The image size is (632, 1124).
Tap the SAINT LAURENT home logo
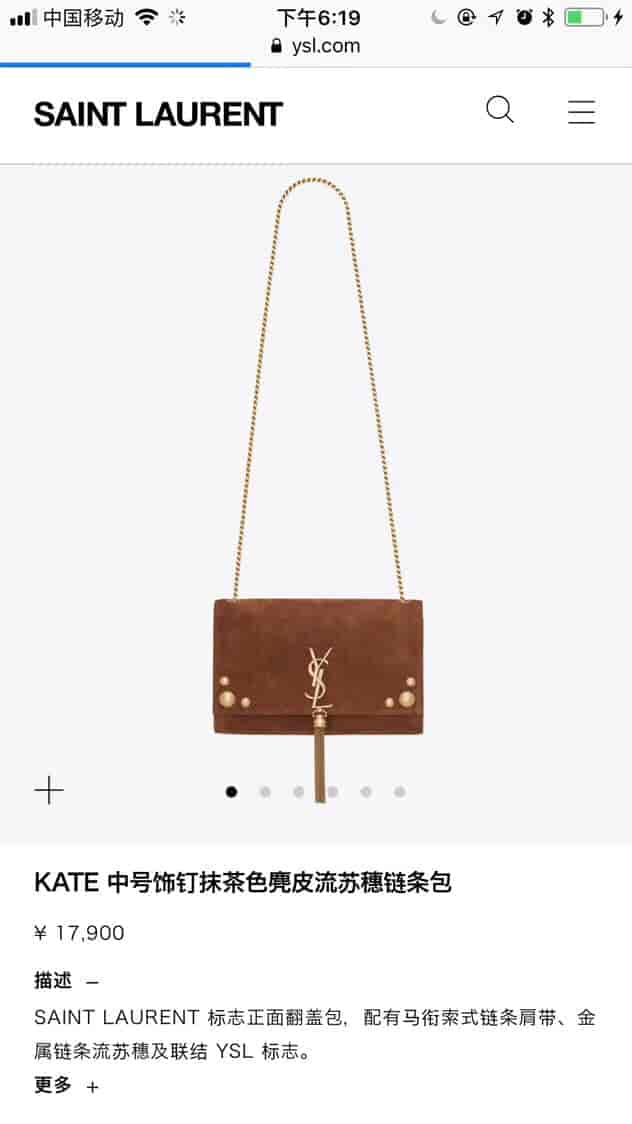coord(158,114)
